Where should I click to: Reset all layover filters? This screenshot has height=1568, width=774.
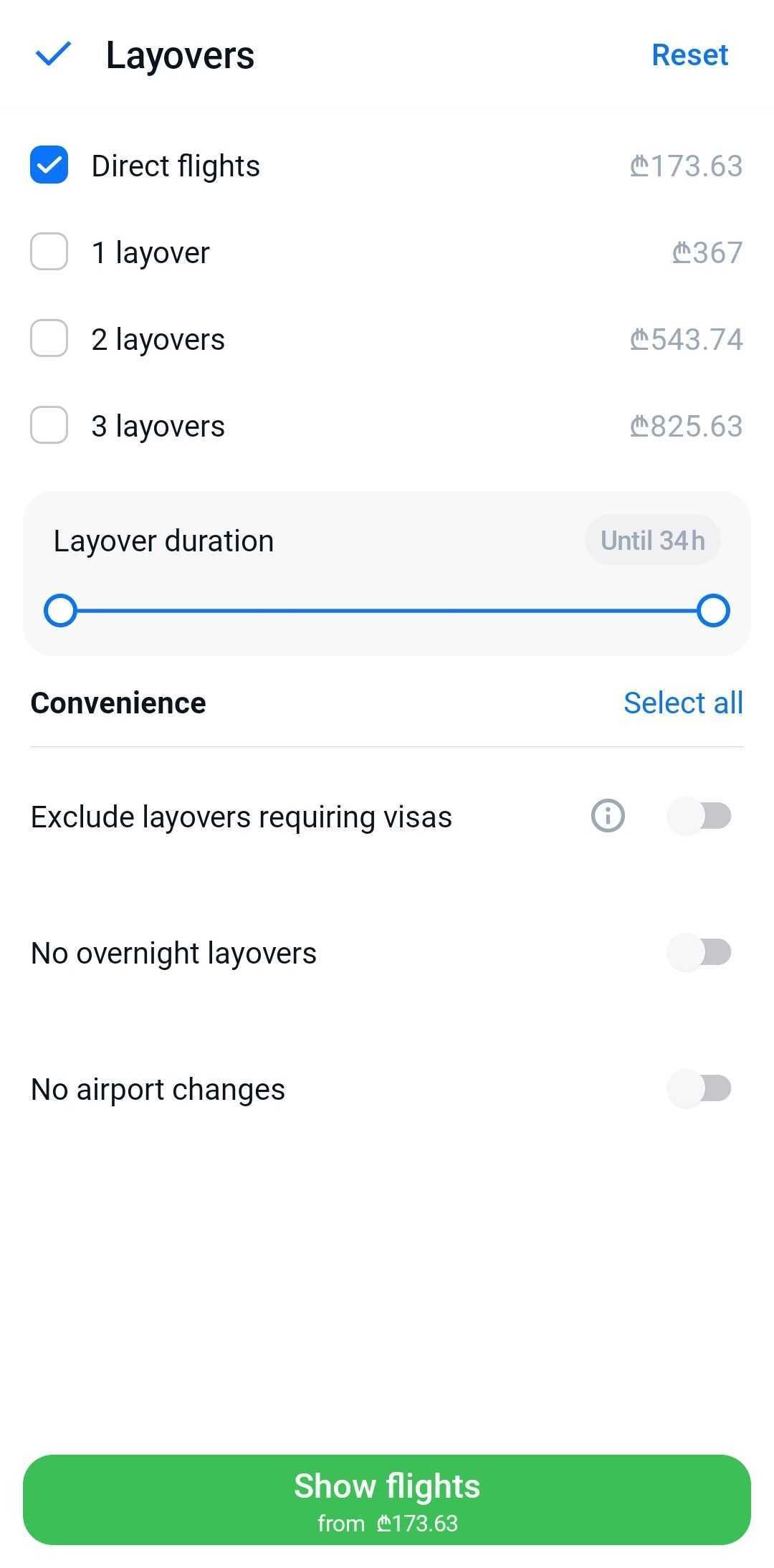click(x=689, y=55)
